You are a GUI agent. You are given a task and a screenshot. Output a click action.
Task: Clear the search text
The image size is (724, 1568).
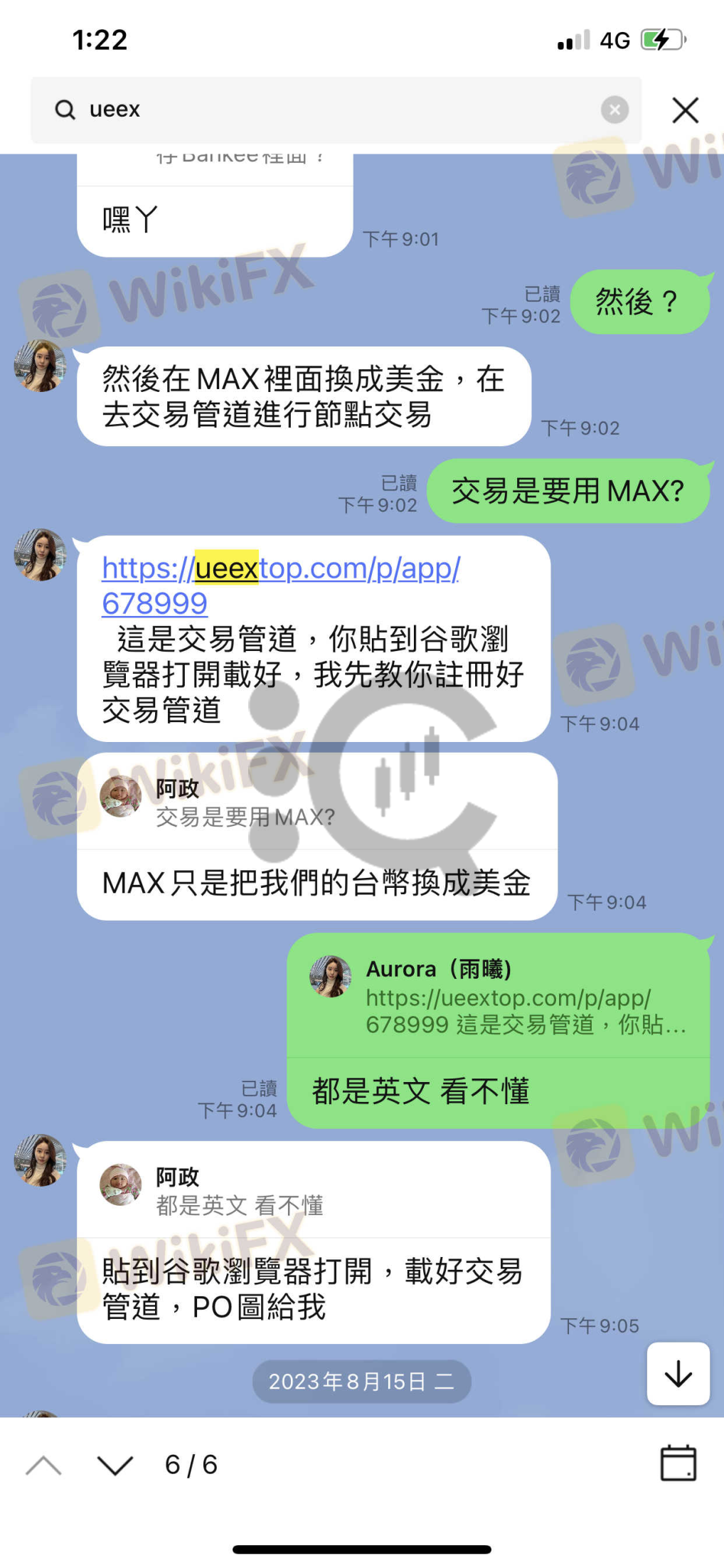point(614,110)
